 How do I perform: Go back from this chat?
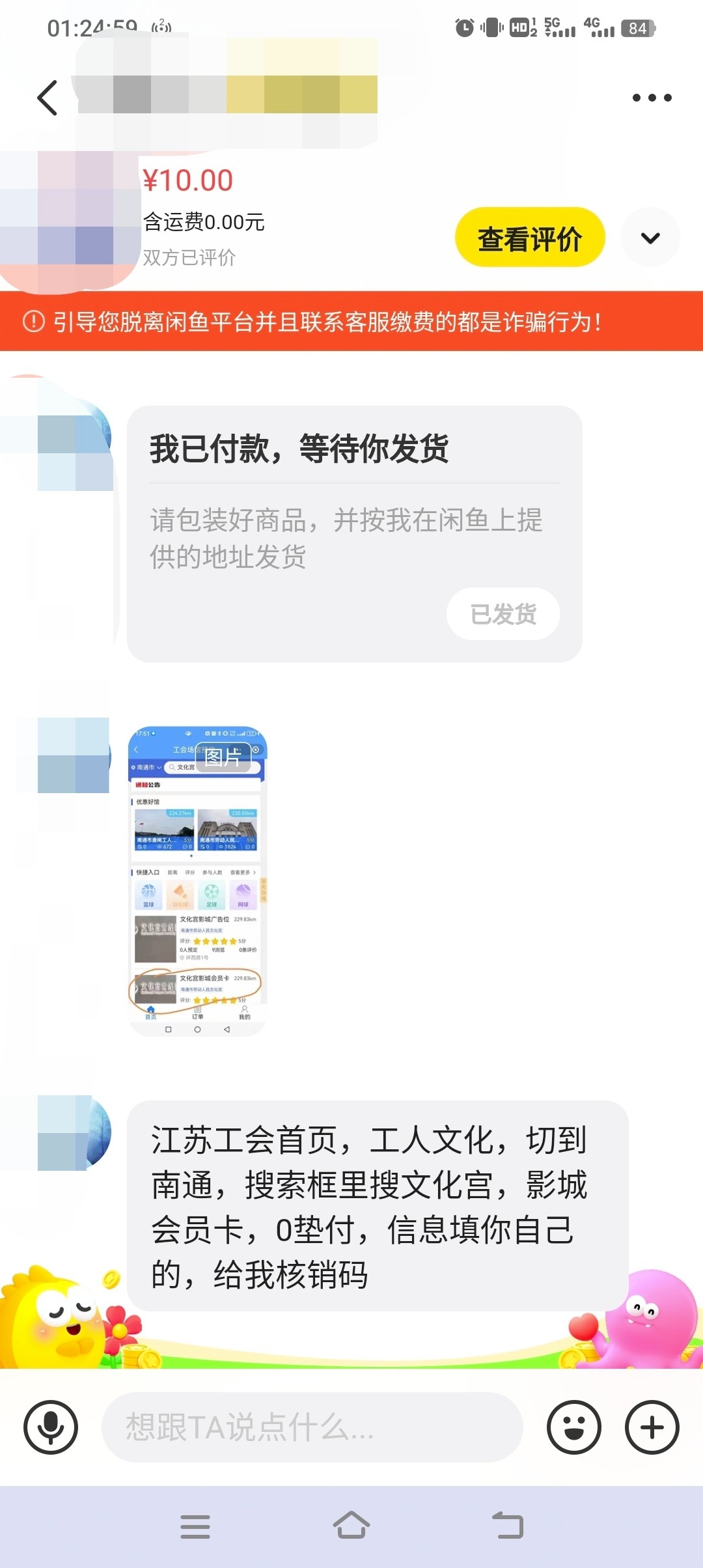click(48, 98)
